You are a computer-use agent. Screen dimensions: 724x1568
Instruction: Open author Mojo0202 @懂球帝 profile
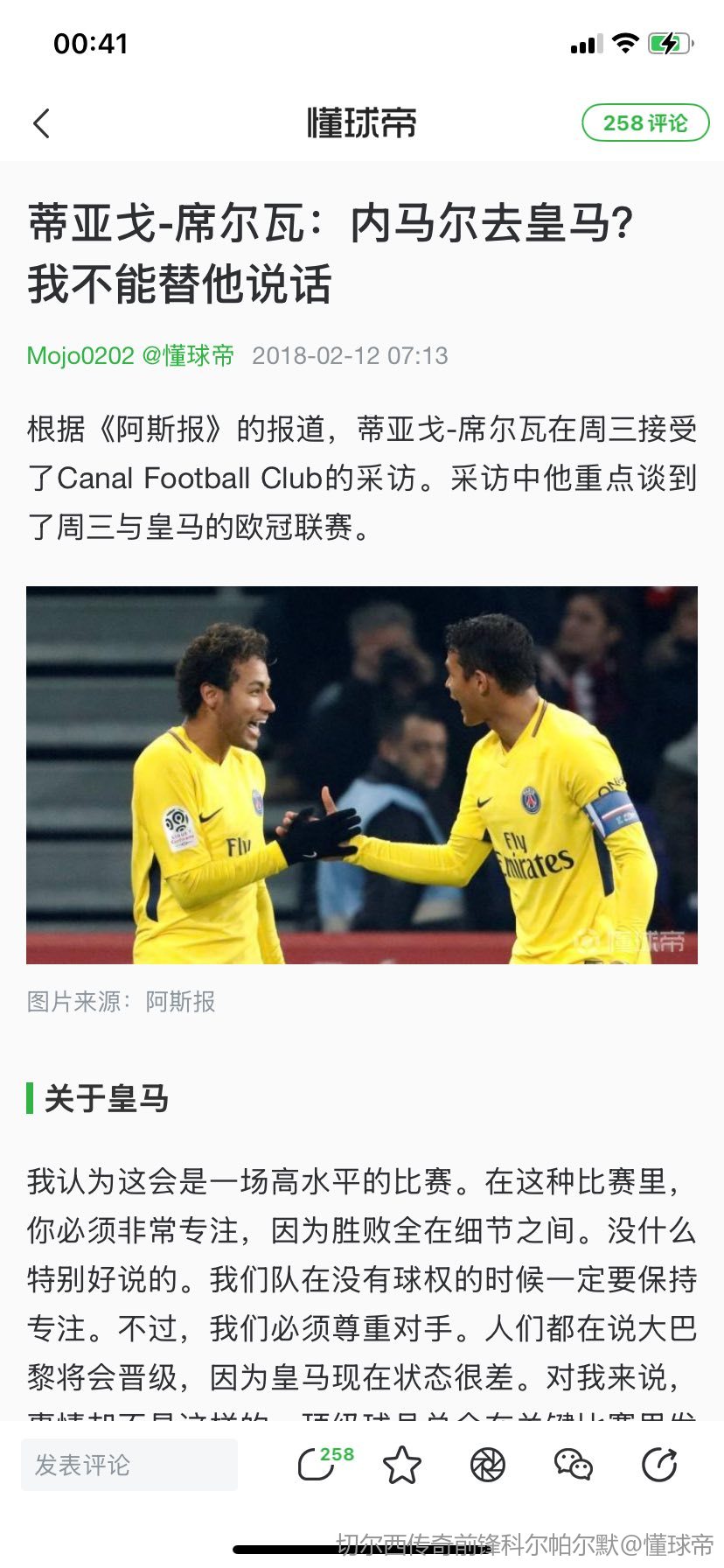click(x=130, y=355)
